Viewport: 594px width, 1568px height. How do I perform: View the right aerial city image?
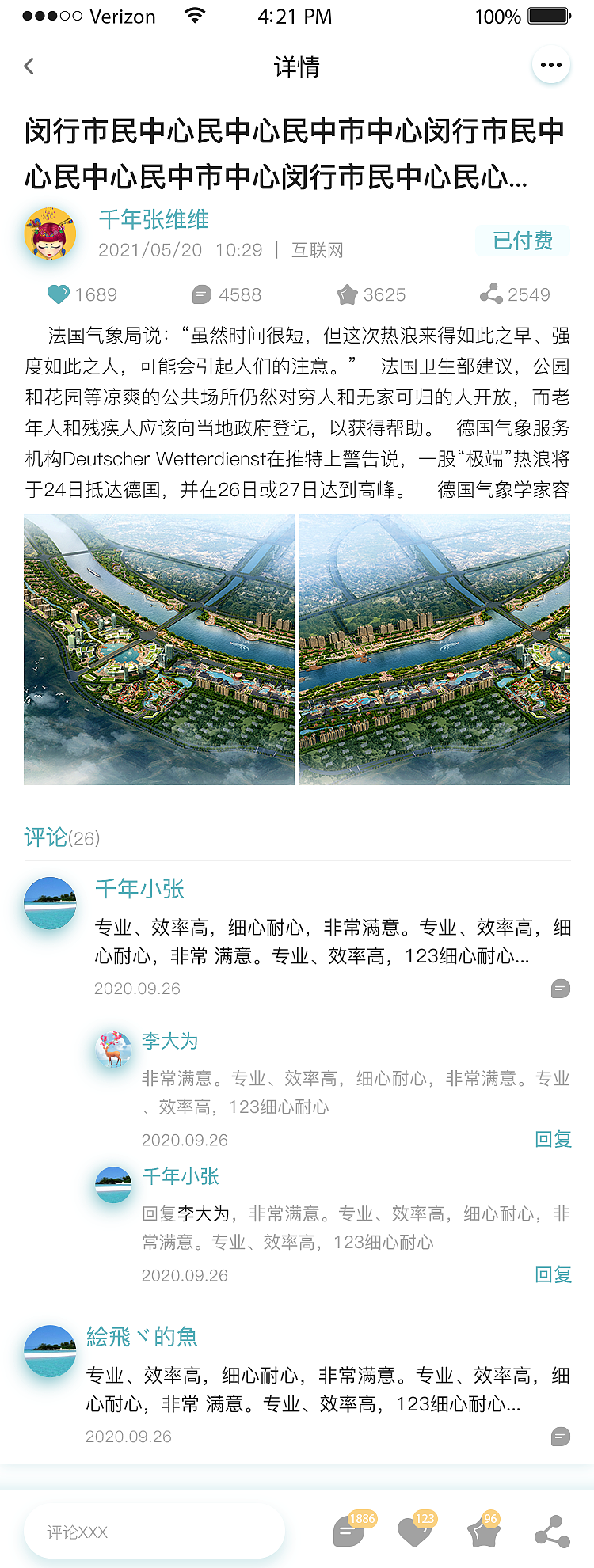(435, 650)
